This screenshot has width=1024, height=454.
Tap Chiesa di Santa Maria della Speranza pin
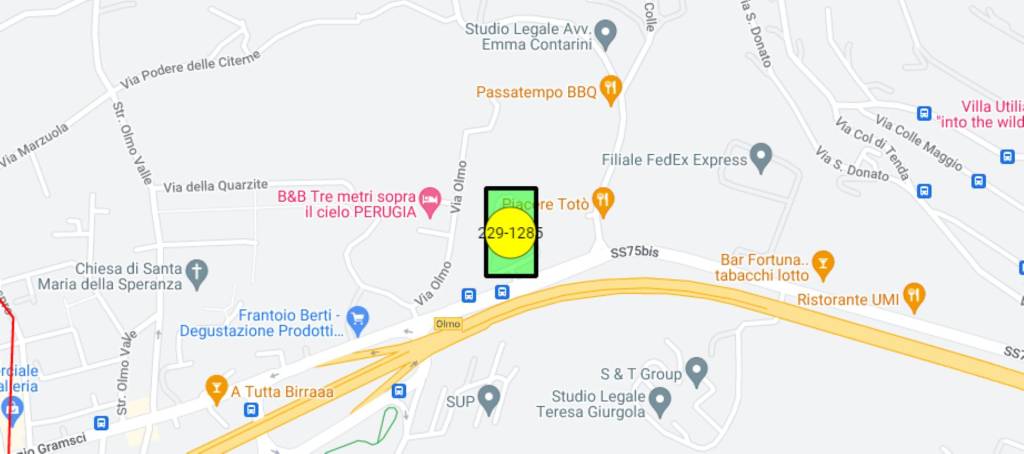(x=198, y=272)
